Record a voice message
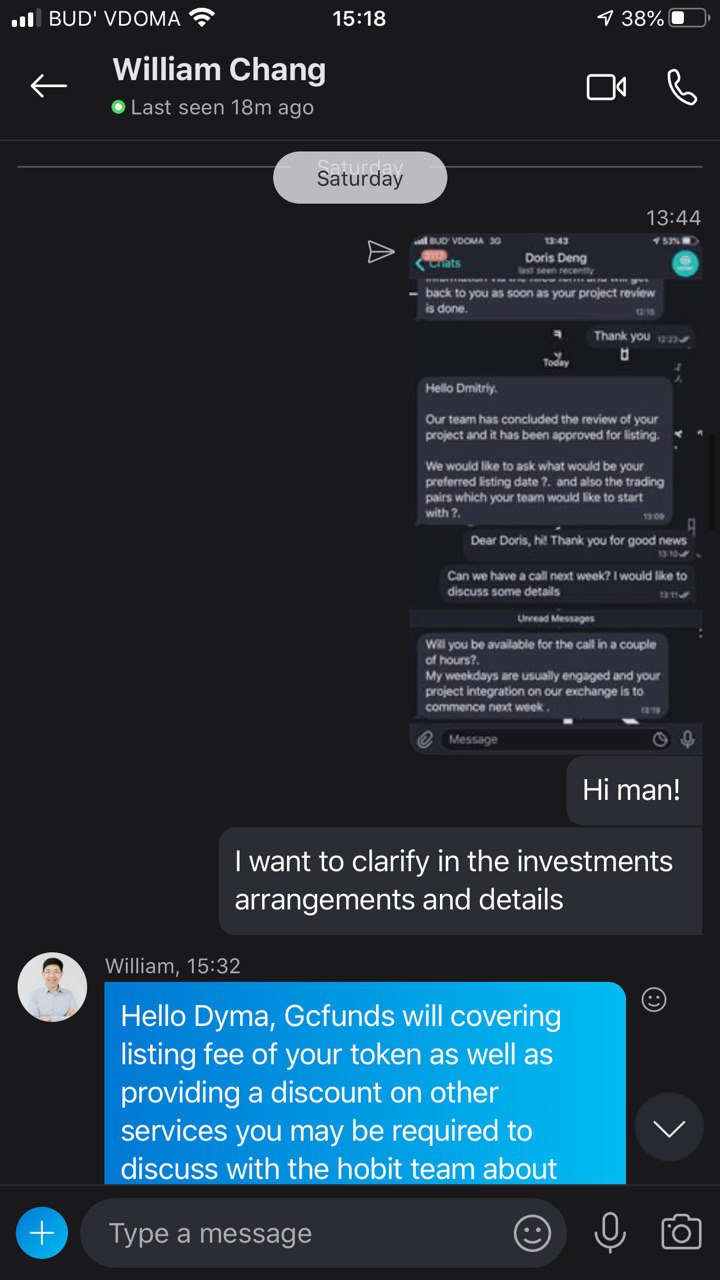 pos(609,1233)
